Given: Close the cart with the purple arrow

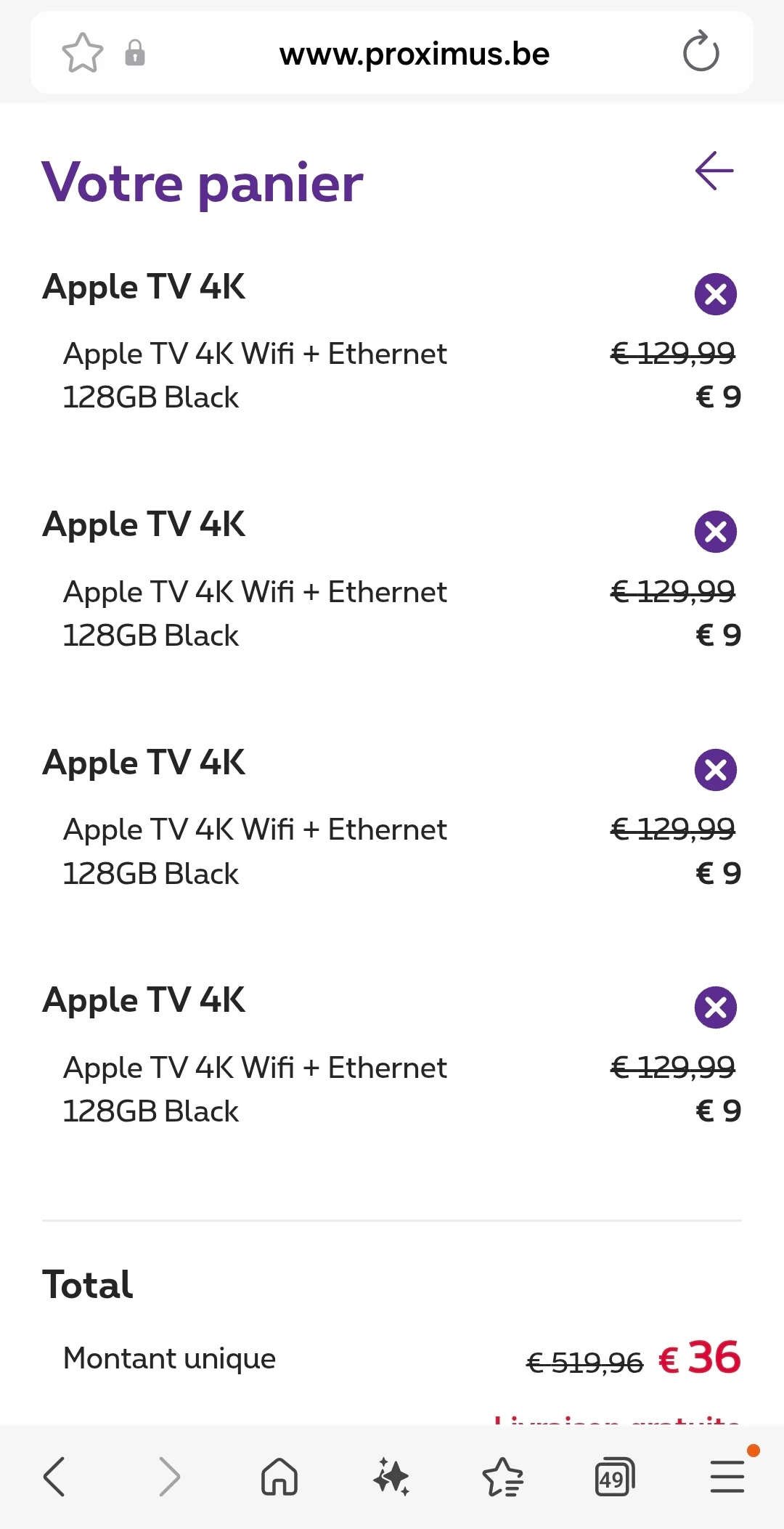Looking at the screenshot, I should (x=714, y=171).
